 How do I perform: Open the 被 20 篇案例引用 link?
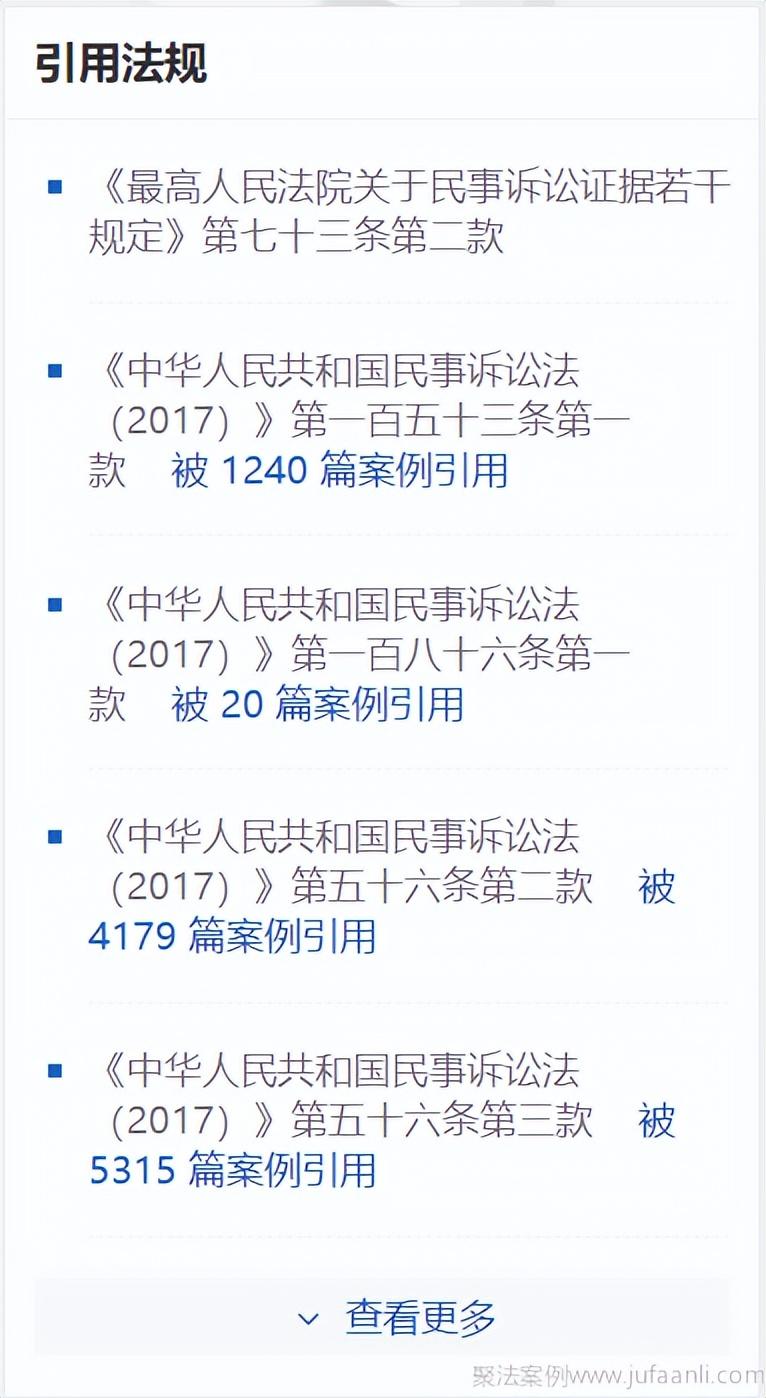[318, 704]
